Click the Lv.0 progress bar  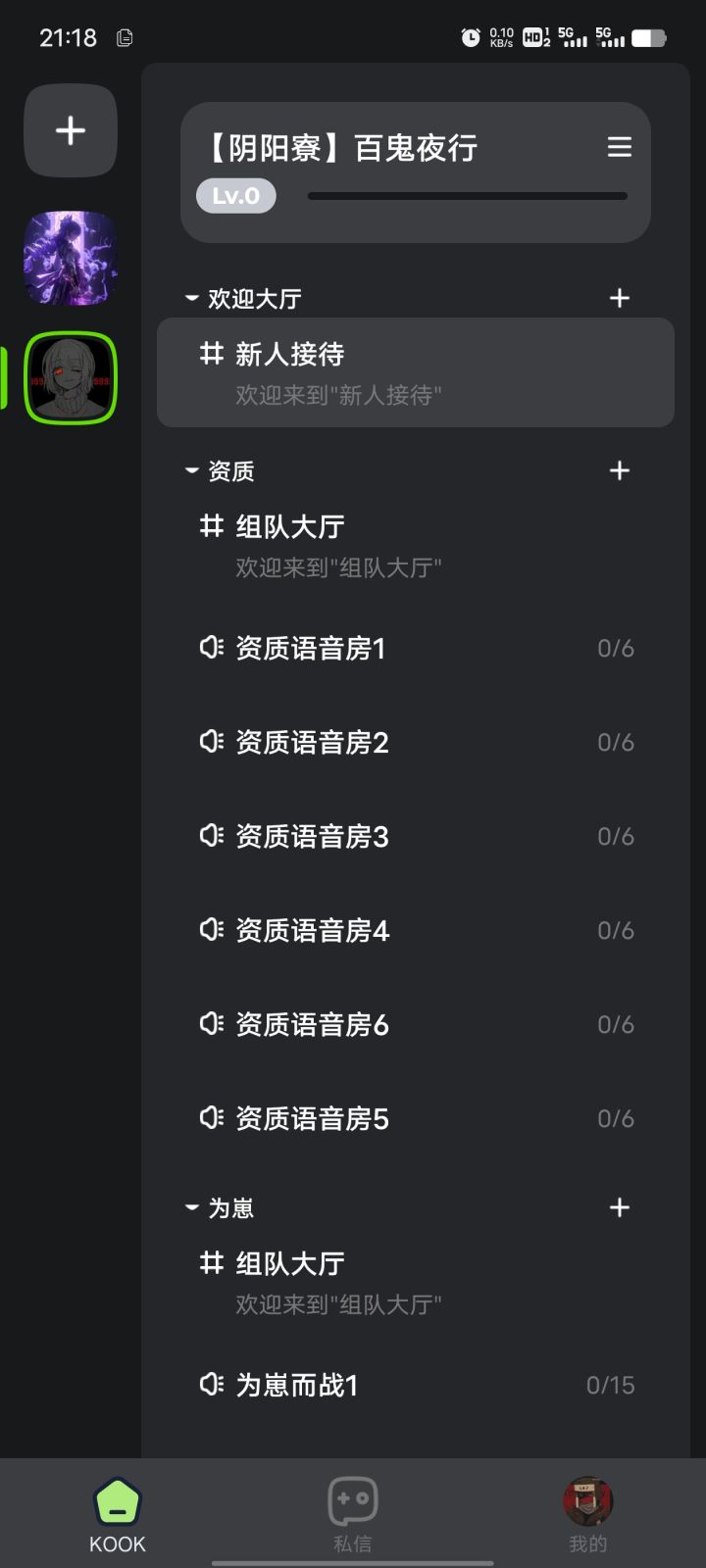pyautogui.click(x=466, y=196)
